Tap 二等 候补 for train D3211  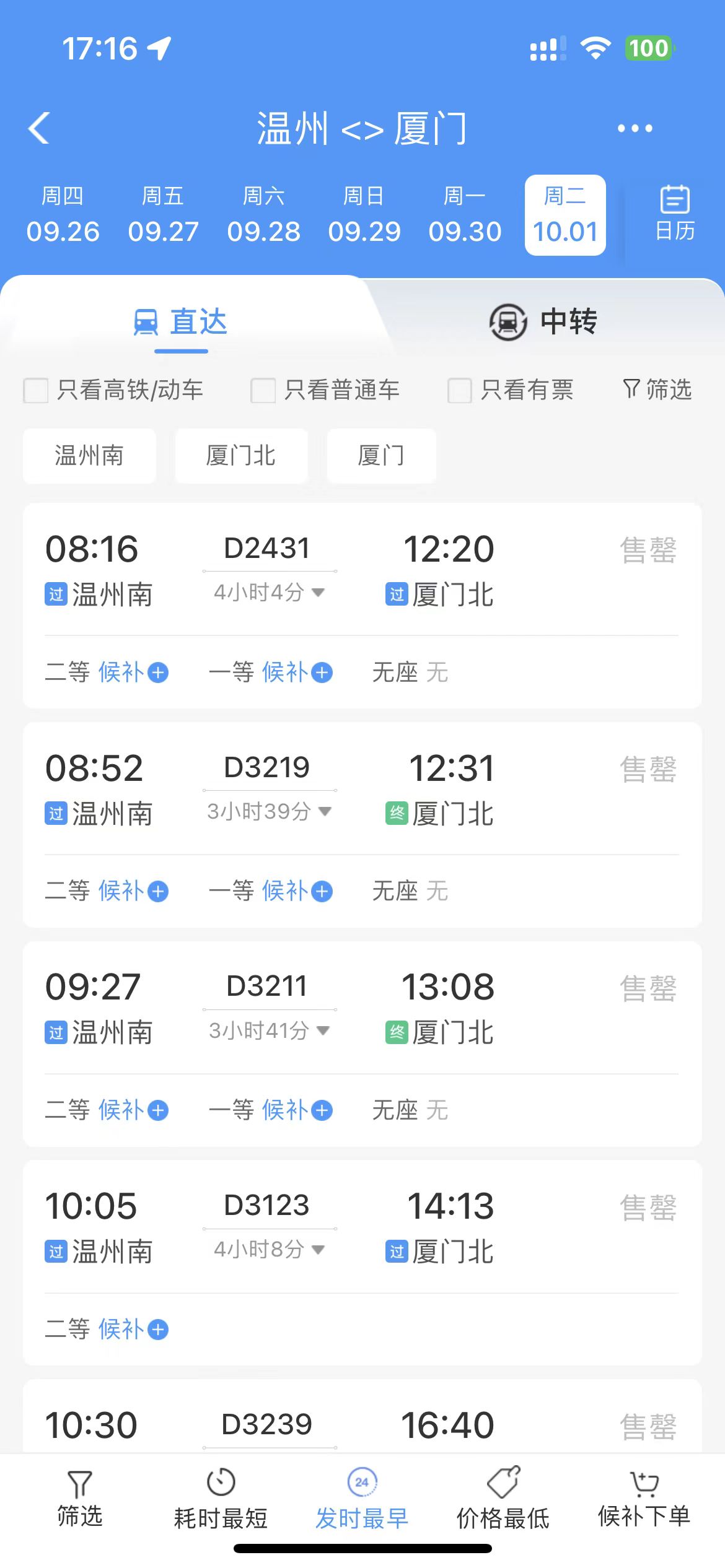(107, 1110)
